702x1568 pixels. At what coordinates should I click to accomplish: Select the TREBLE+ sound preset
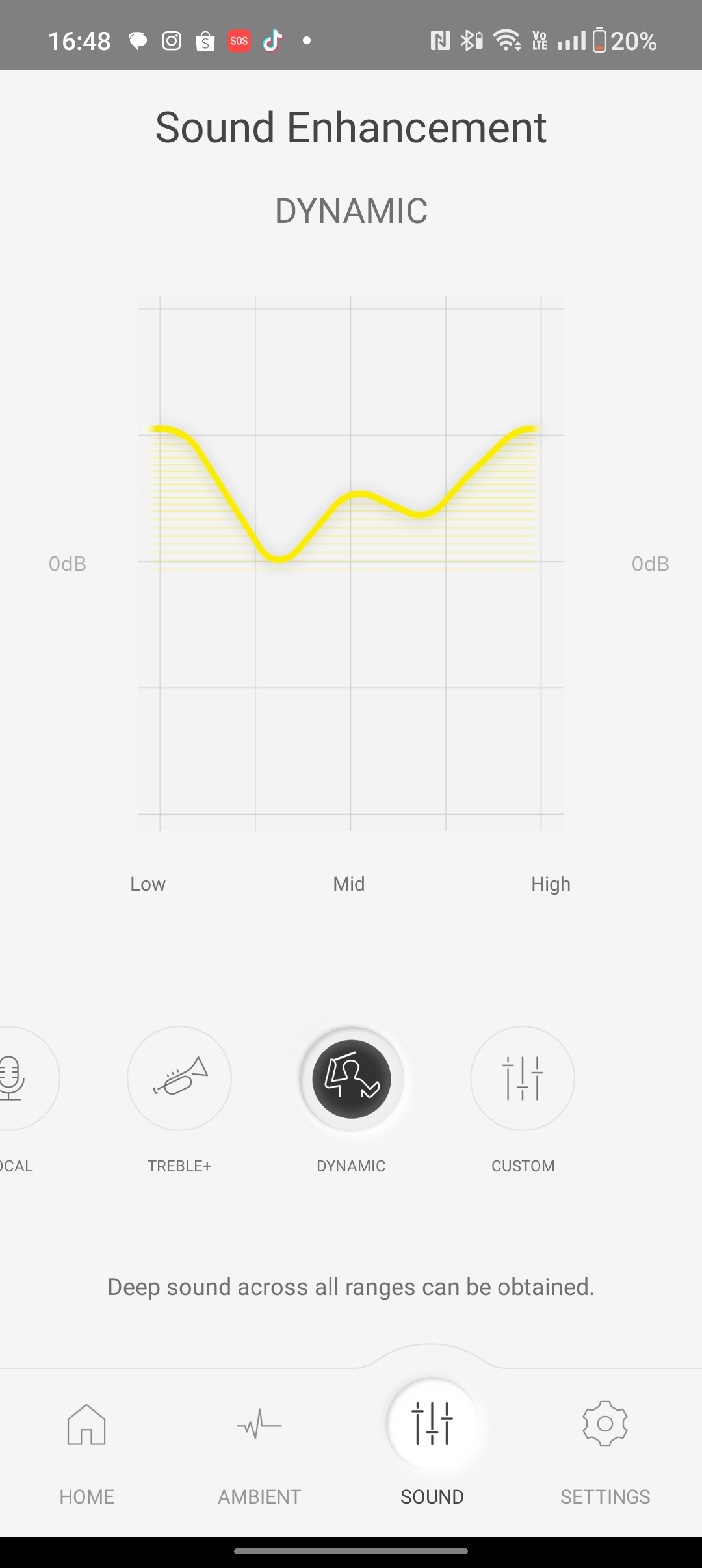(x=179, y=1078)
